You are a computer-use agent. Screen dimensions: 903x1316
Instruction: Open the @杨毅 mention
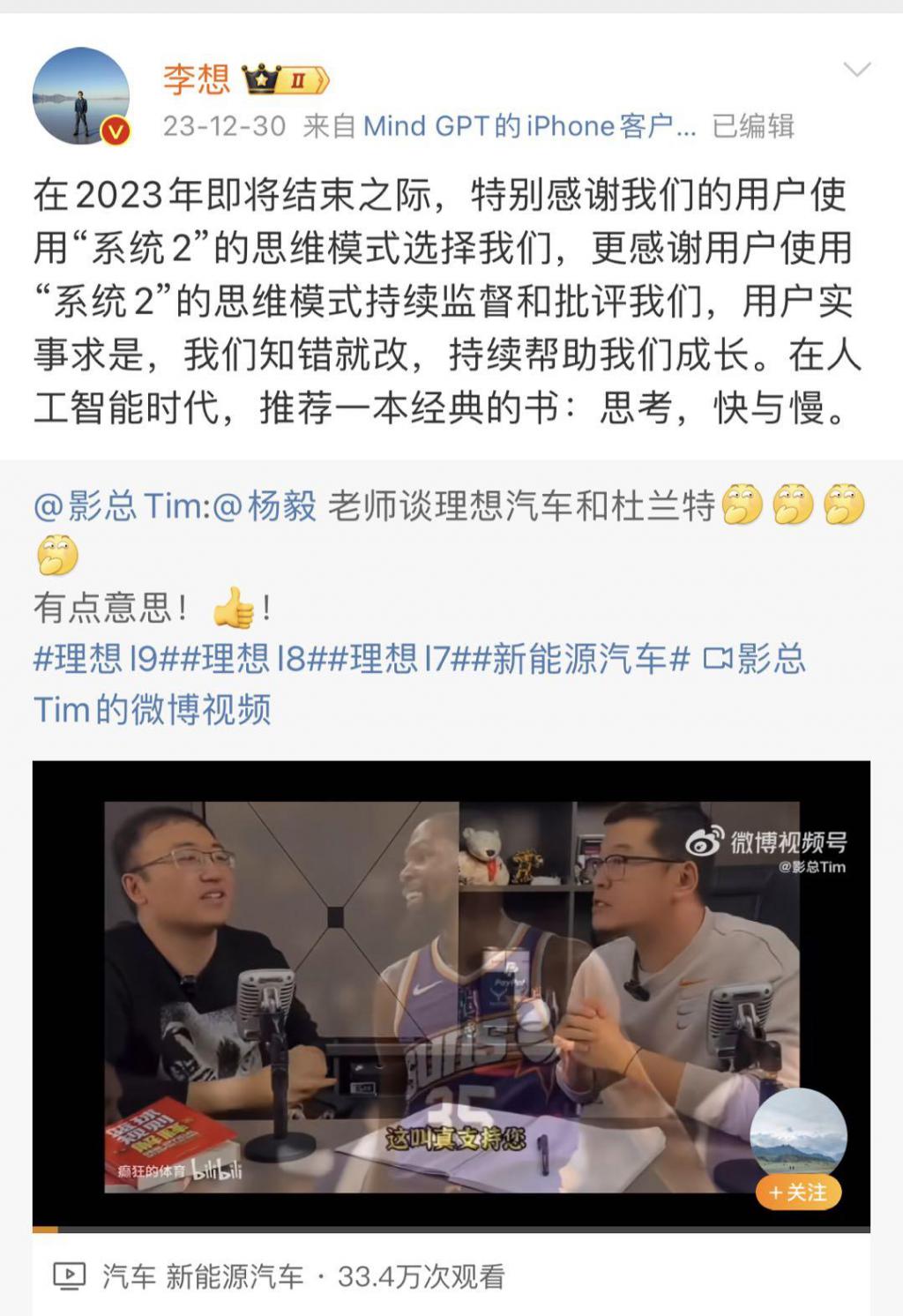point(265,506)
